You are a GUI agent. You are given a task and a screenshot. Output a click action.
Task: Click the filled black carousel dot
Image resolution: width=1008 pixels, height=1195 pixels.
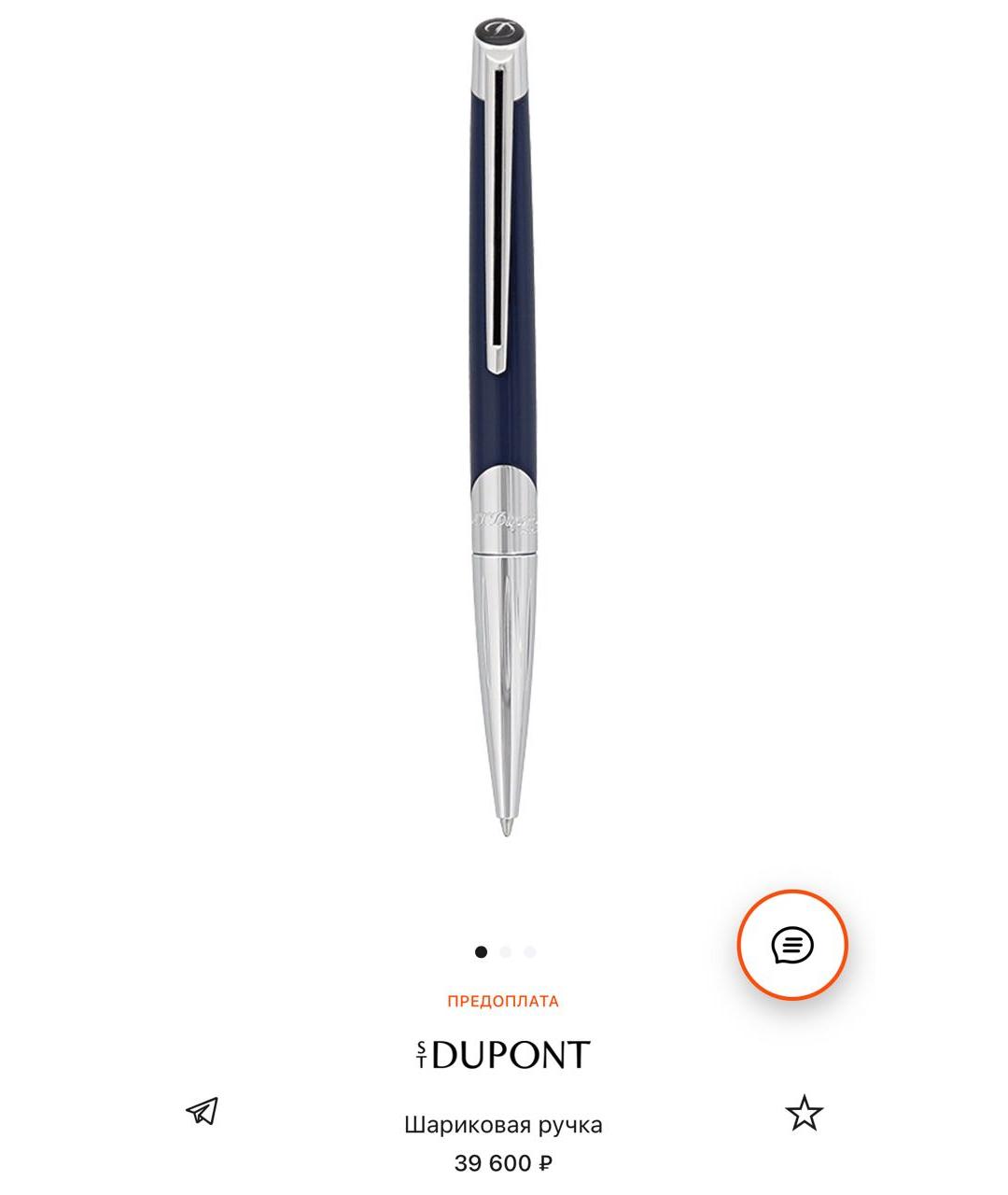(481, 951)
